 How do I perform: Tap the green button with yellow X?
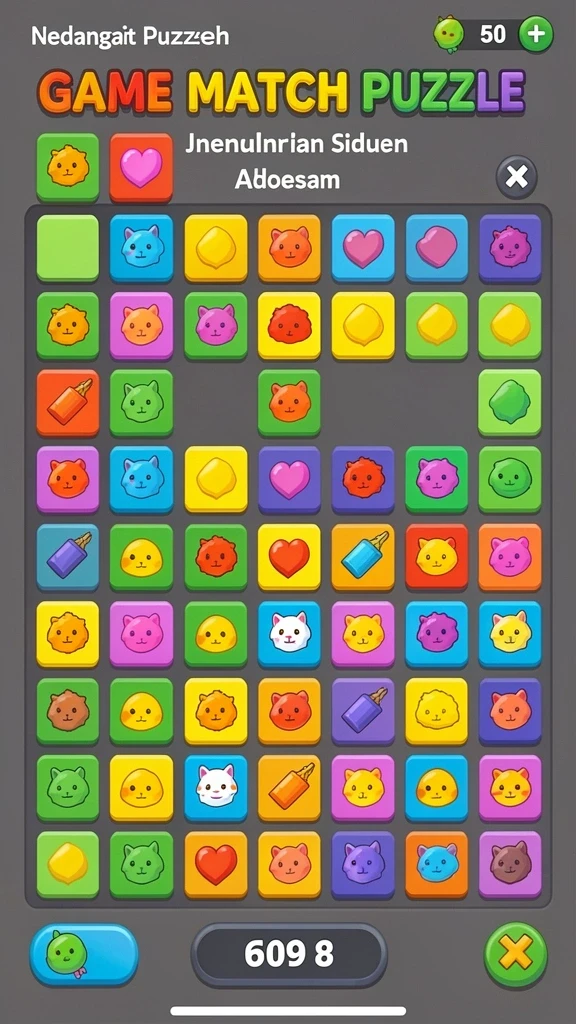(x=516, y=955)
